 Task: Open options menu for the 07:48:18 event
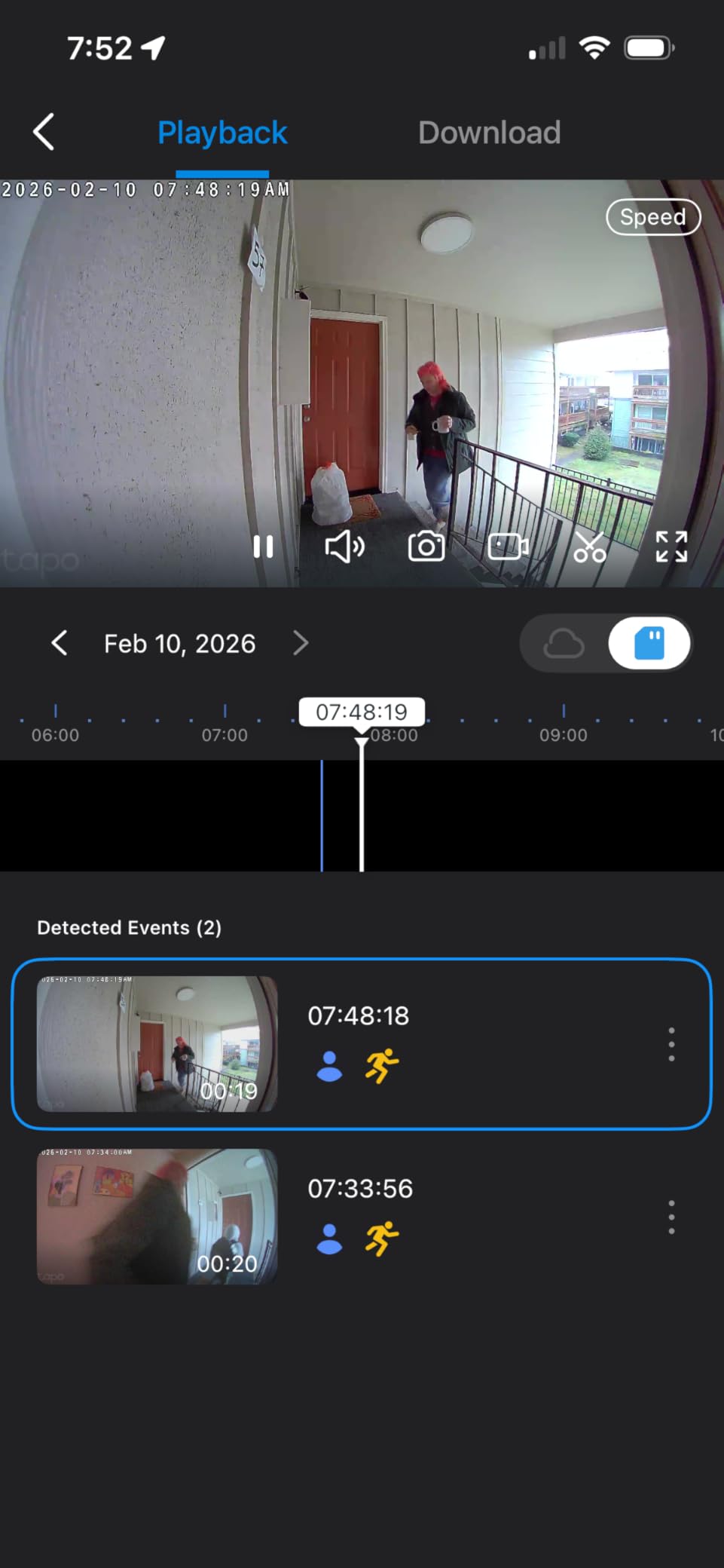[671, 1044]
